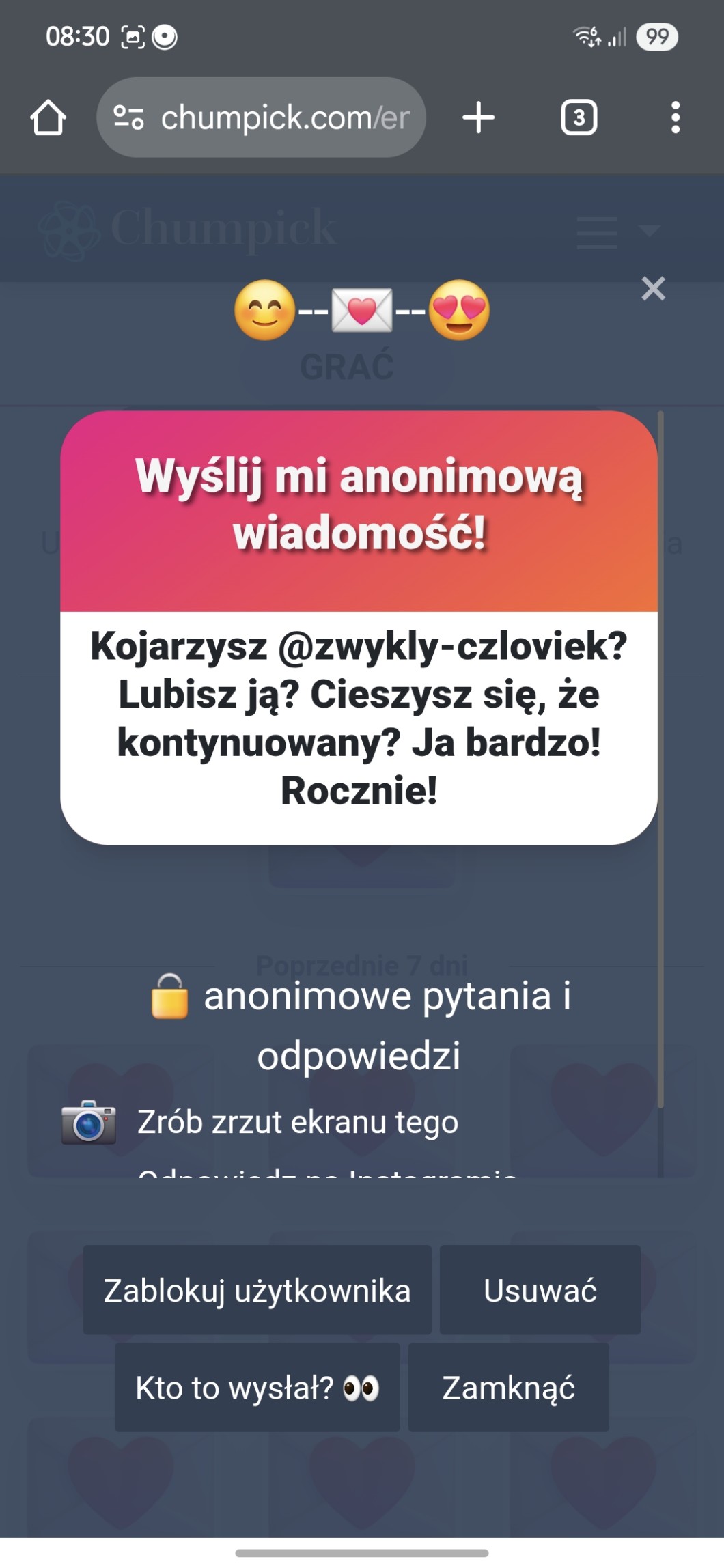
Task: Open the browser overflow menu
Action: click(675, 117)
